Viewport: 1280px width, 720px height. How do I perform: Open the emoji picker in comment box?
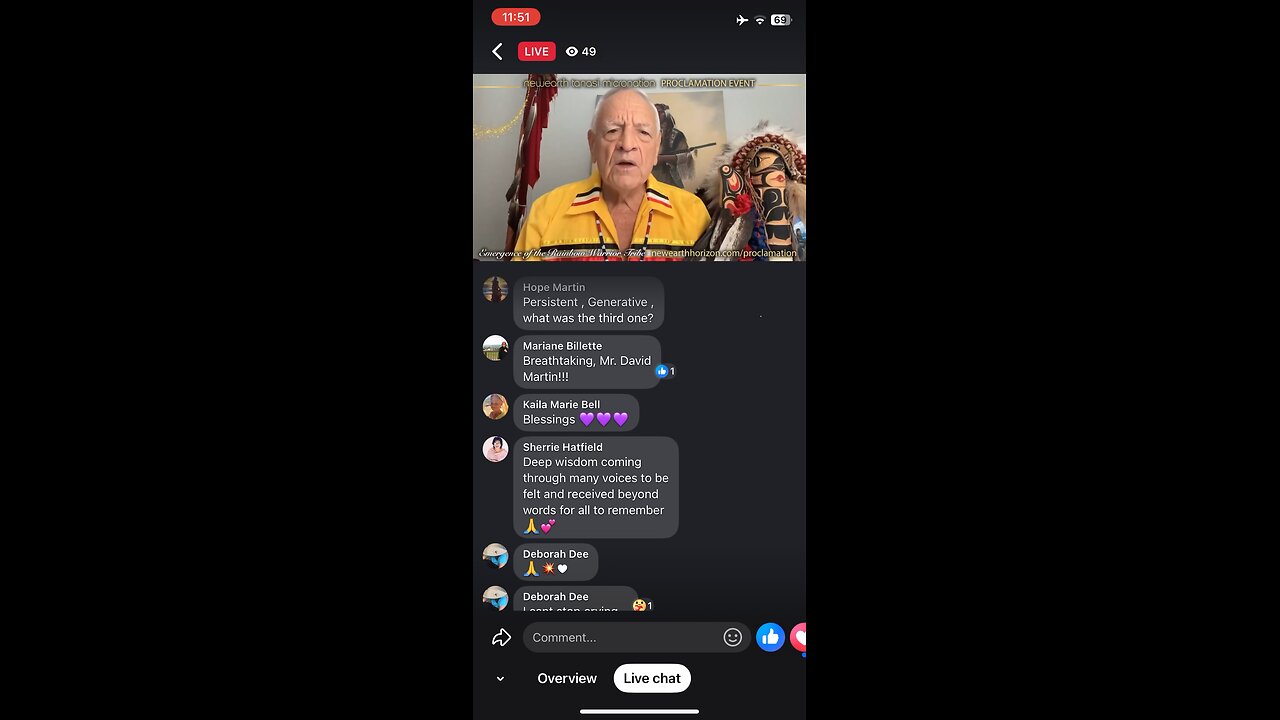tap(733, 637)
